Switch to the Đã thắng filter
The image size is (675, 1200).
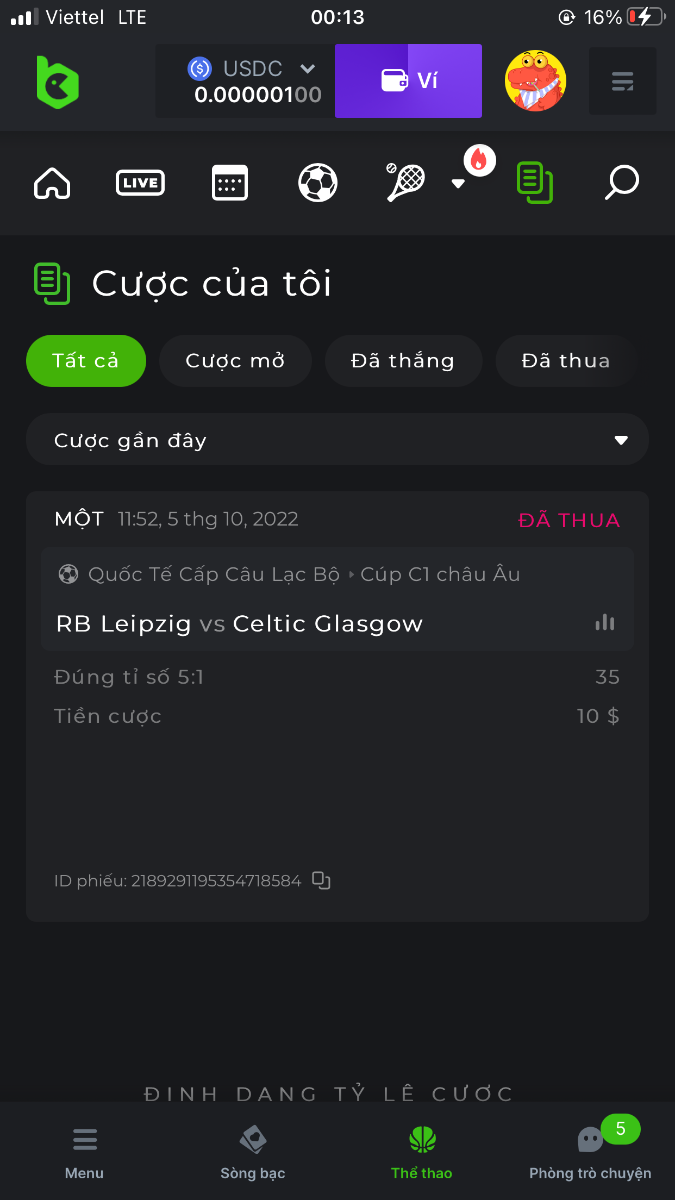point(403,361)
